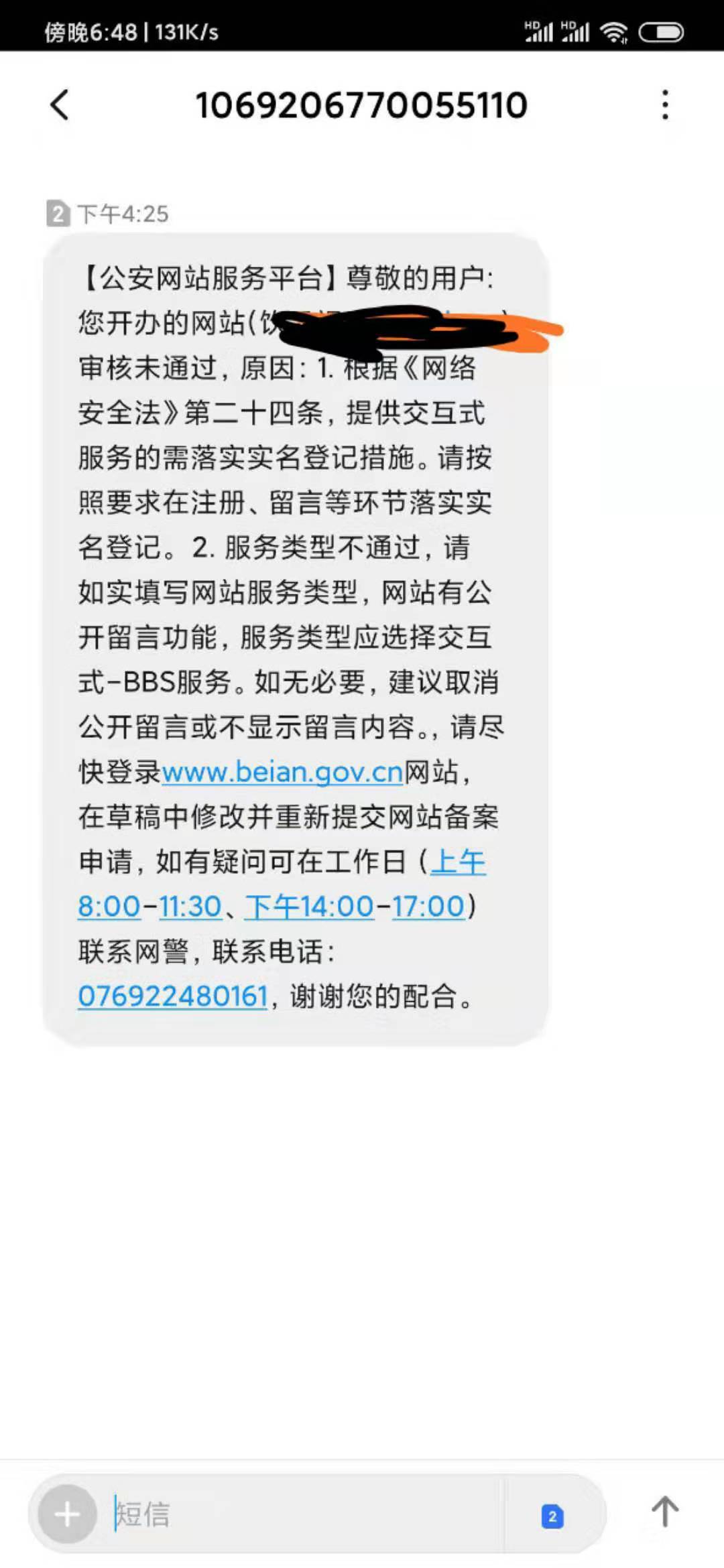724x1568 pixels.
Task: Tap the 11:30 time link
Action: [190, 907]
